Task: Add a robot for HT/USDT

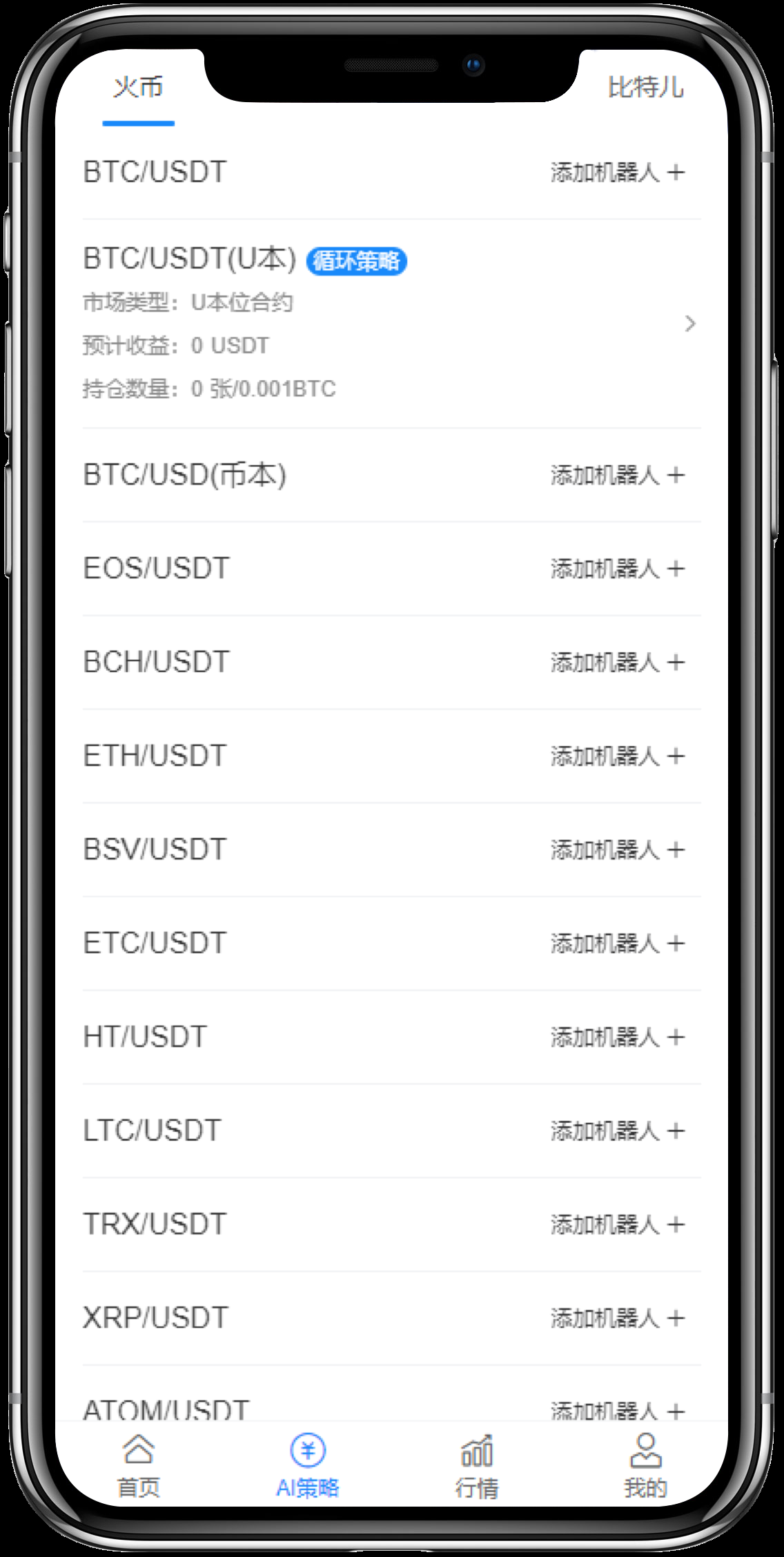Action: pos(617,1037)
